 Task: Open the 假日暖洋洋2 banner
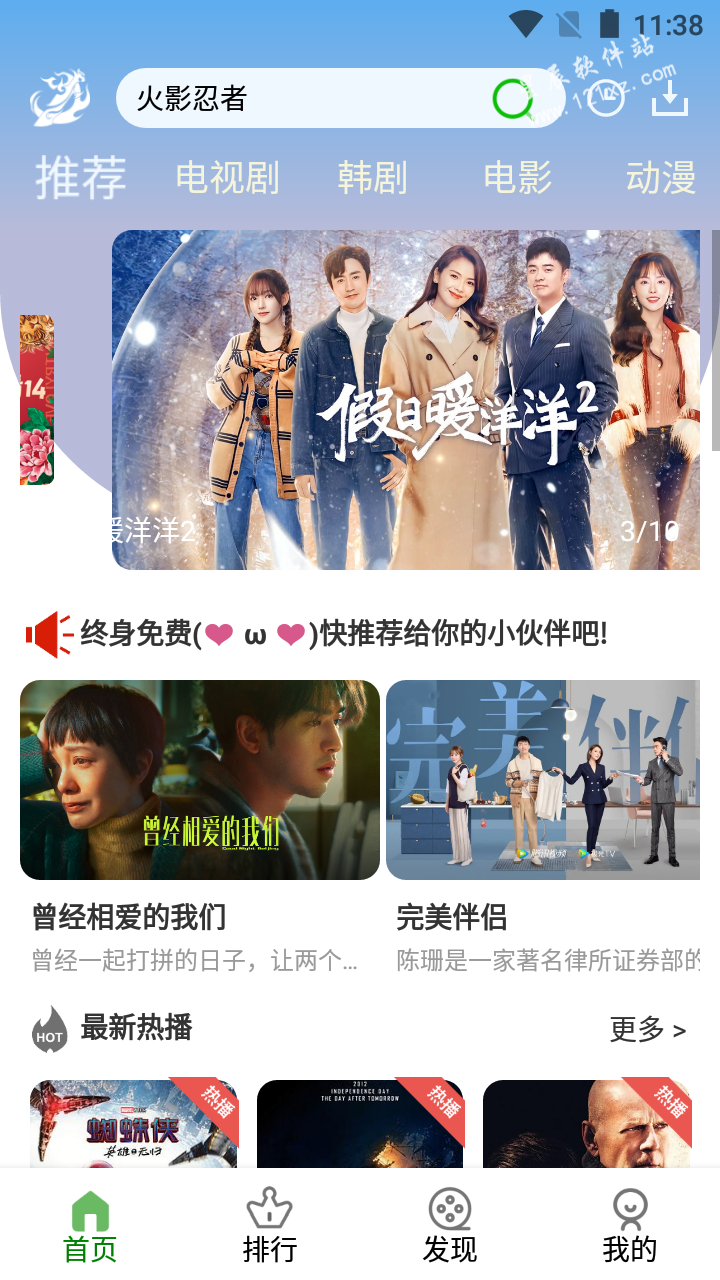tap(406, 400)
